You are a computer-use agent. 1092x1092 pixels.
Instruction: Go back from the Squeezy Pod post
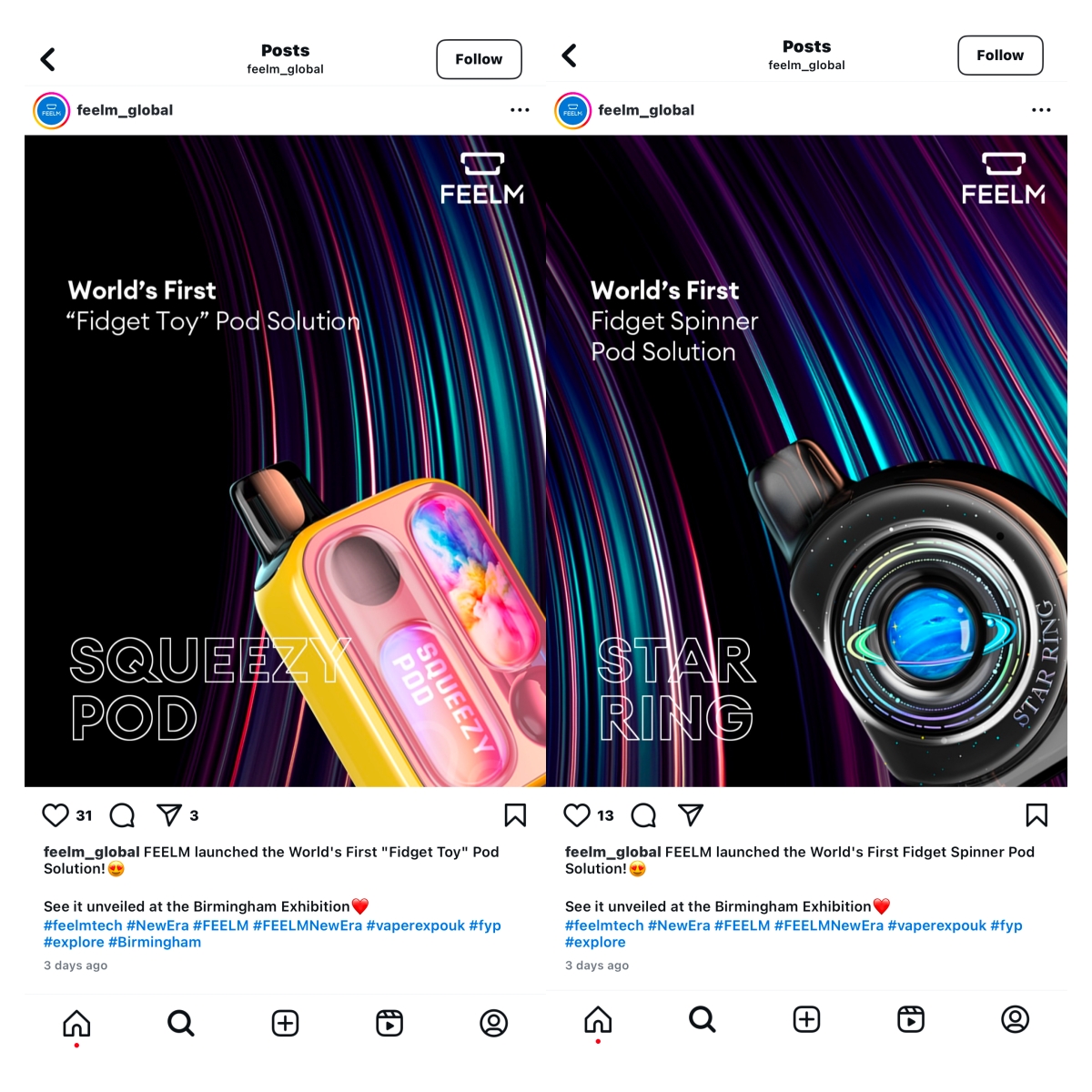click(48, 60)
